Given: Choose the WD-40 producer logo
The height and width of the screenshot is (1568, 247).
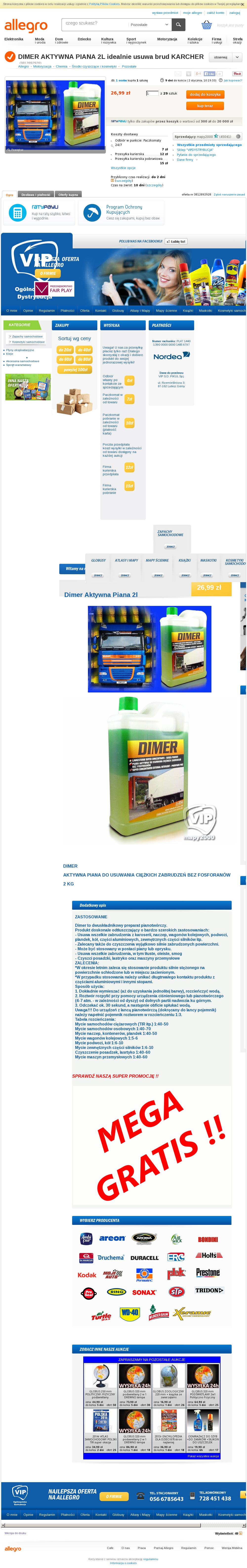Looking at the screenshot, I should (x=130, y=1313).
